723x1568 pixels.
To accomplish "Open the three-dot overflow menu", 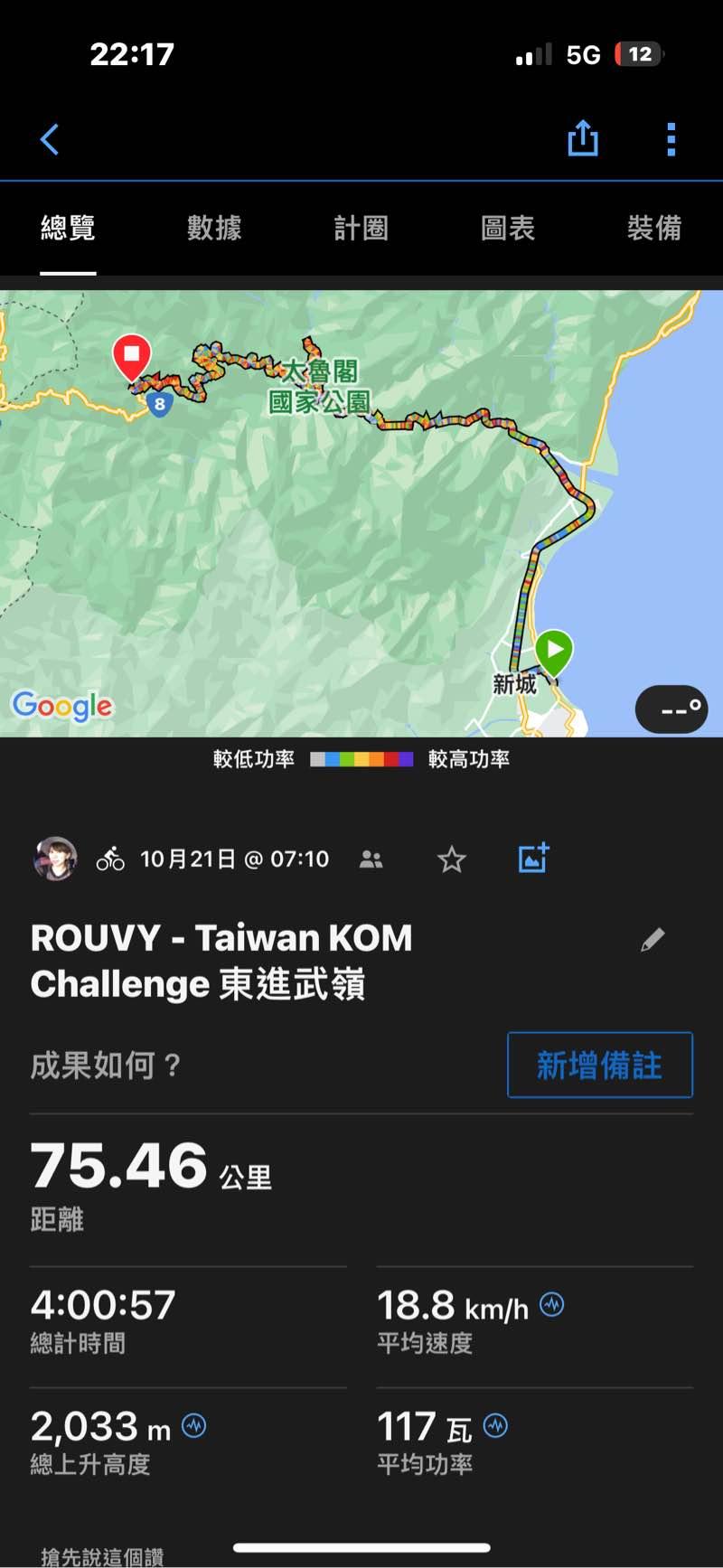I will [671, 140].
